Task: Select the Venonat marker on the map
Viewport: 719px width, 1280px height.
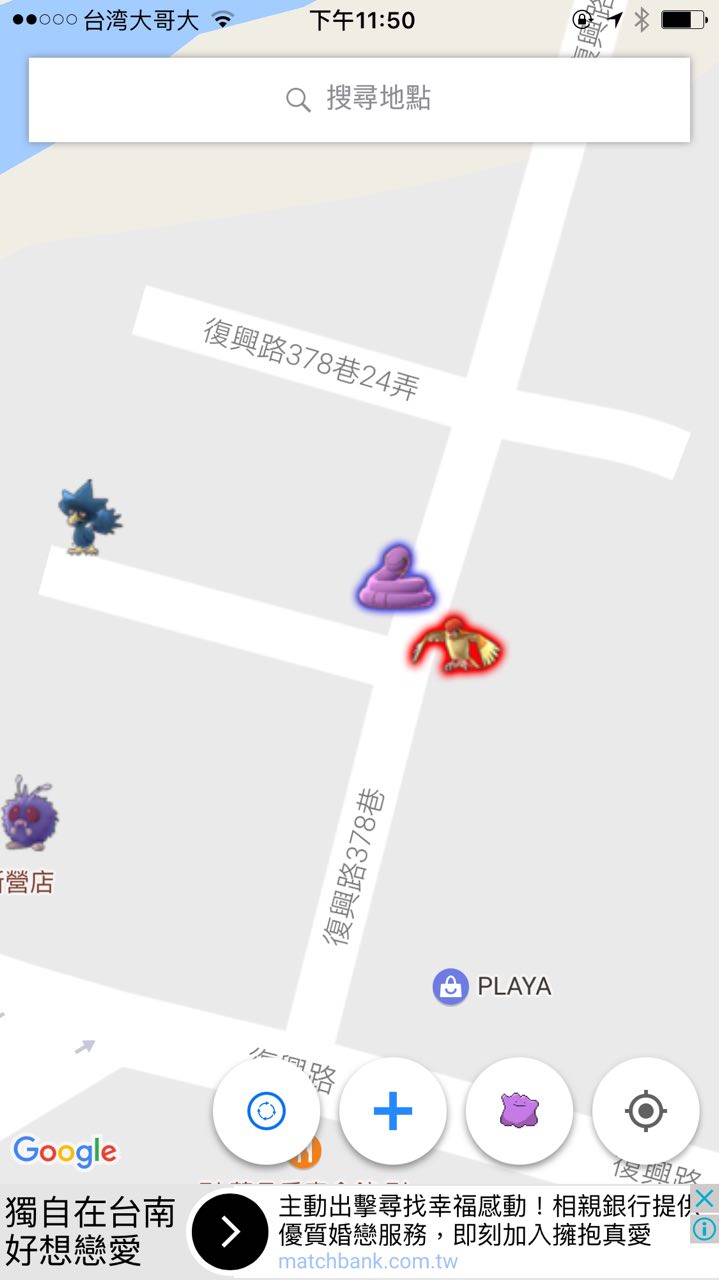Action: (27, 814)
